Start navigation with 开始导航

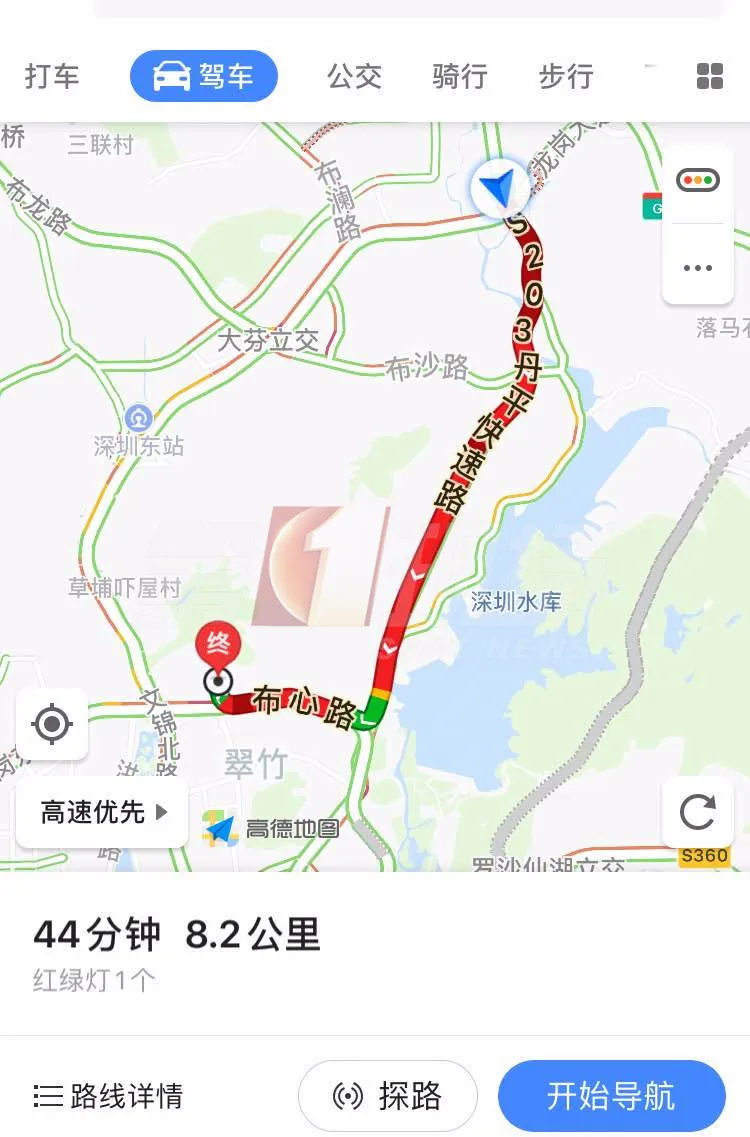611,1096
